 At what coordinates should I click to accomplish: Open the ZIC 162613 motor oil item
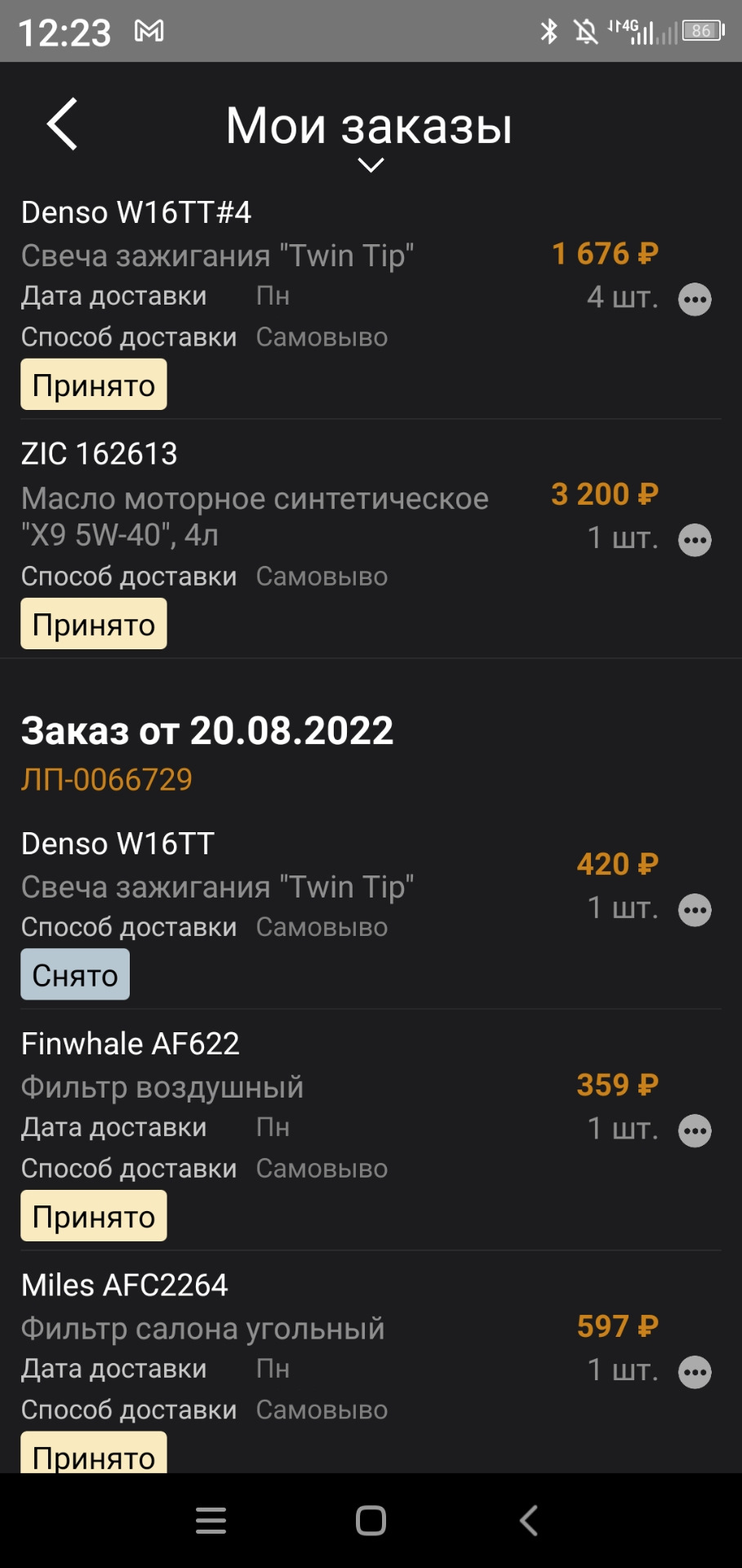pos(99,454)
